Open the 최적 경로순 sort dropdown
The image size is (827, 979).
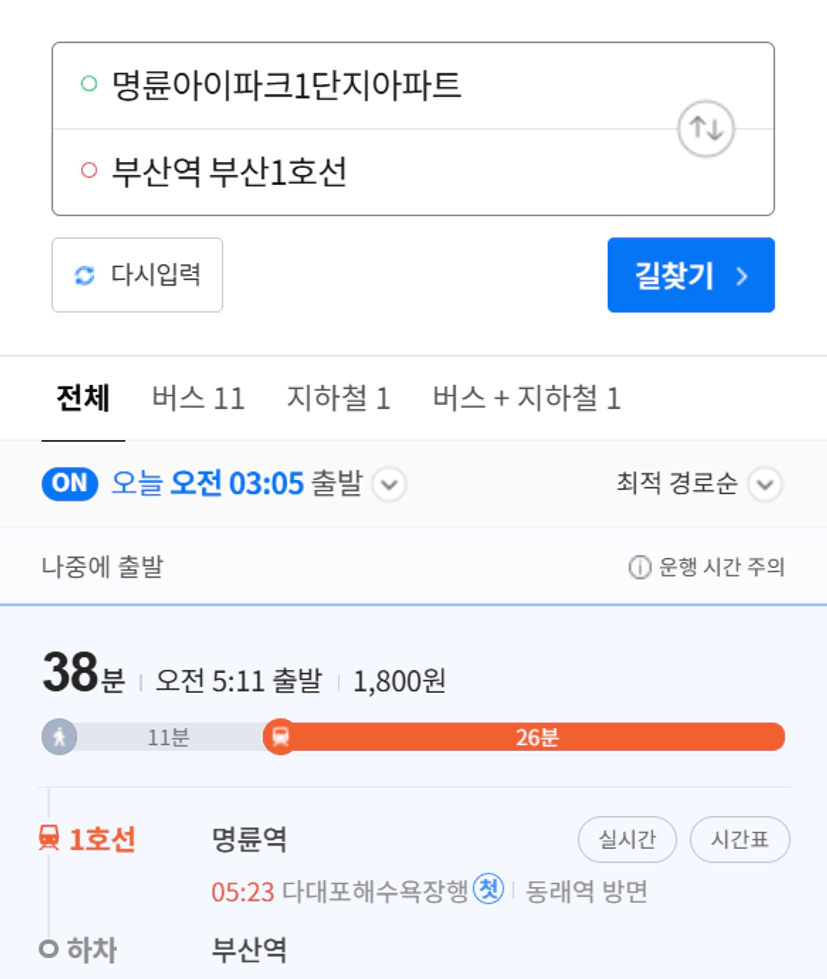click(x=700, y=484)
